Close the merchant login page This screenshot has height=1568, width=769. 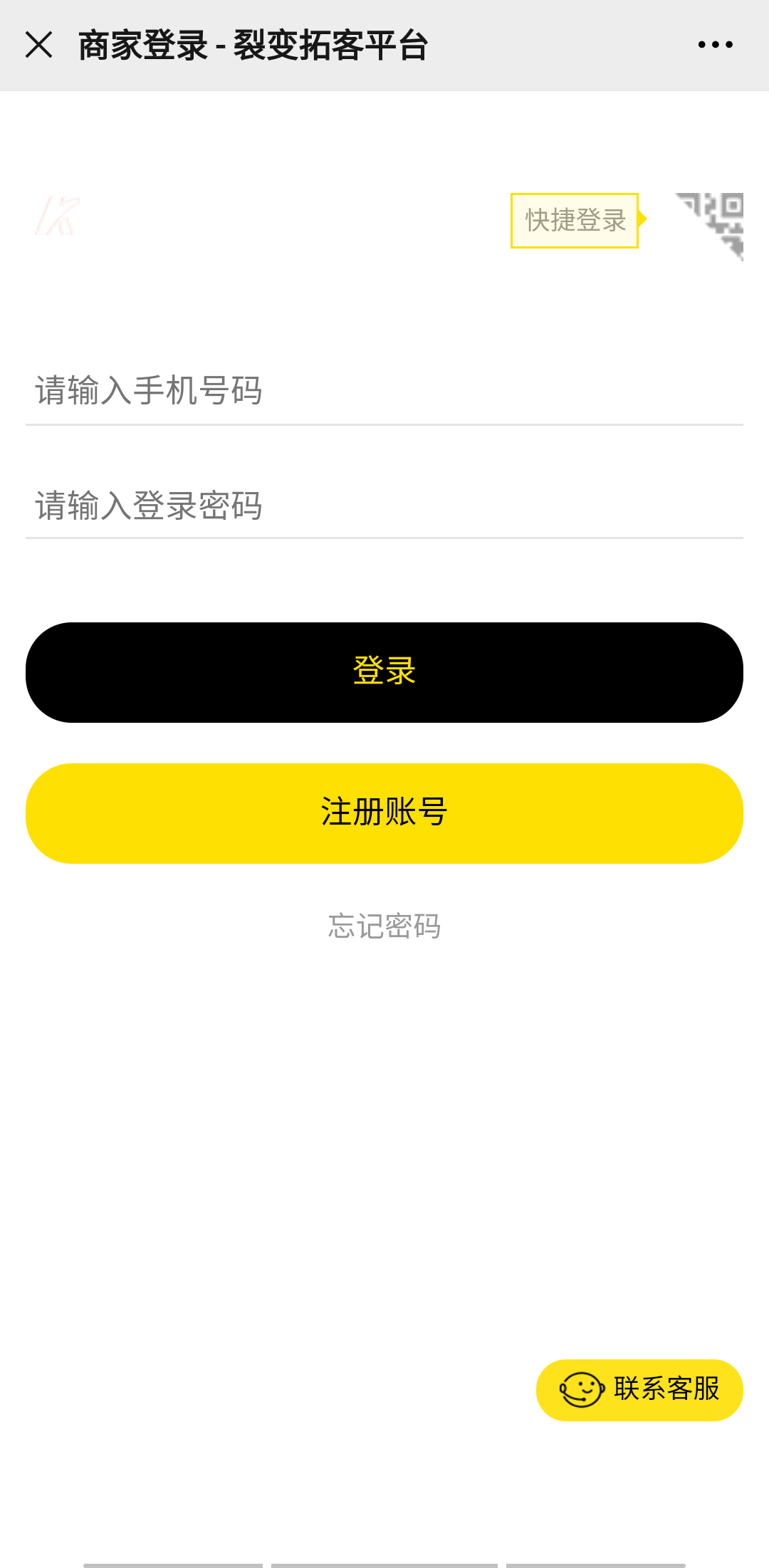[39, 45]
